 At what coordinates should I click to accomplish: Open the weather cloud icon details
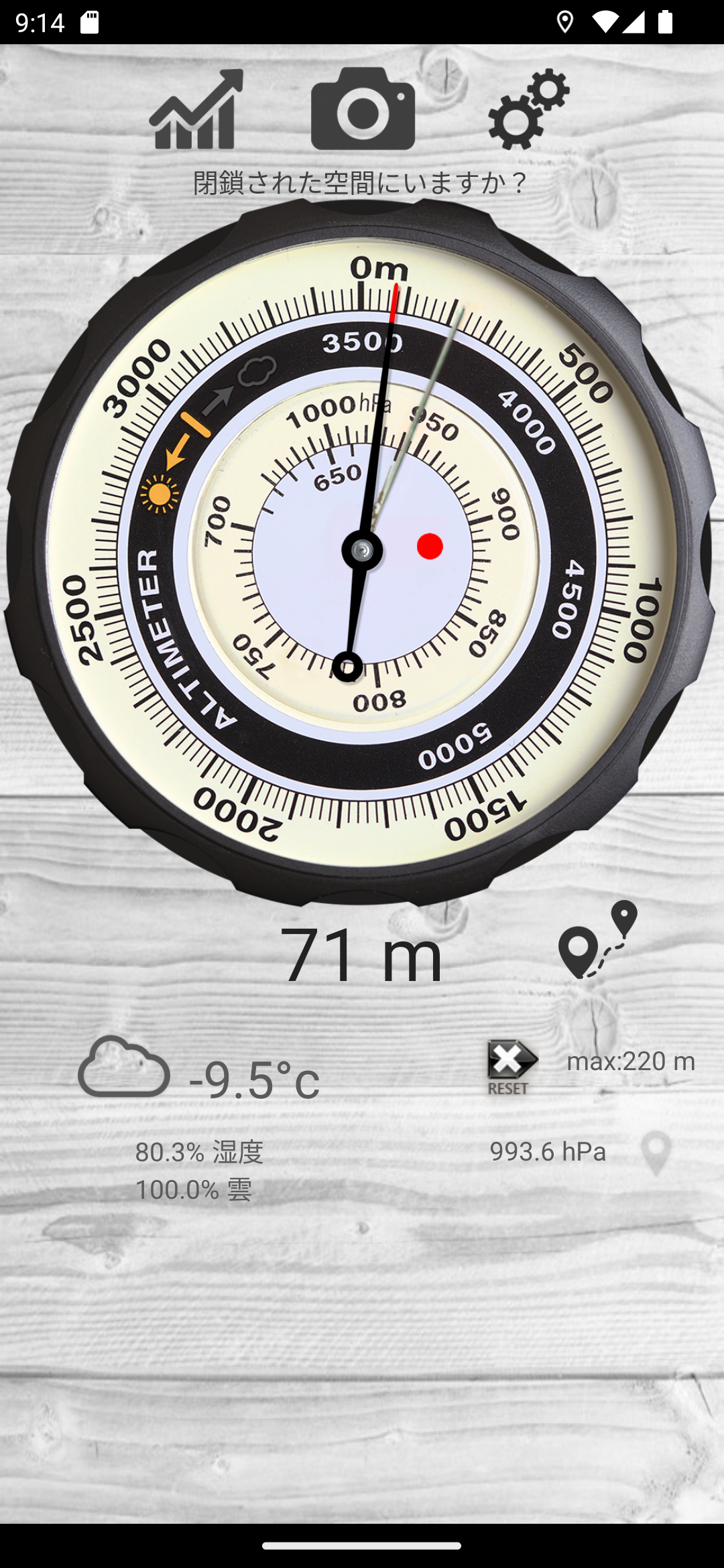124,1067
